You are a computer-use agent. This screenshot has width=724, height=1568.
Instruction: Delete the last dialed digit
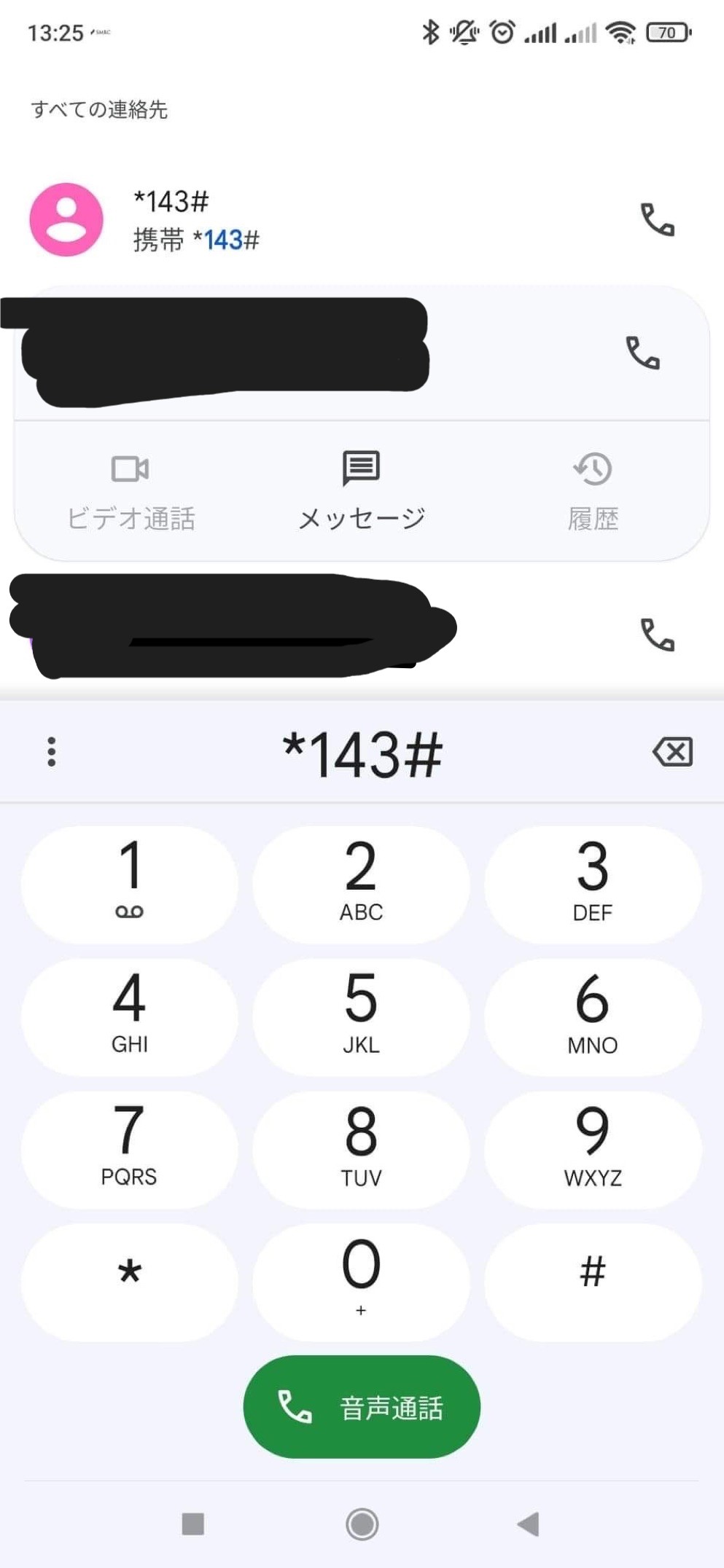(672, 751)
